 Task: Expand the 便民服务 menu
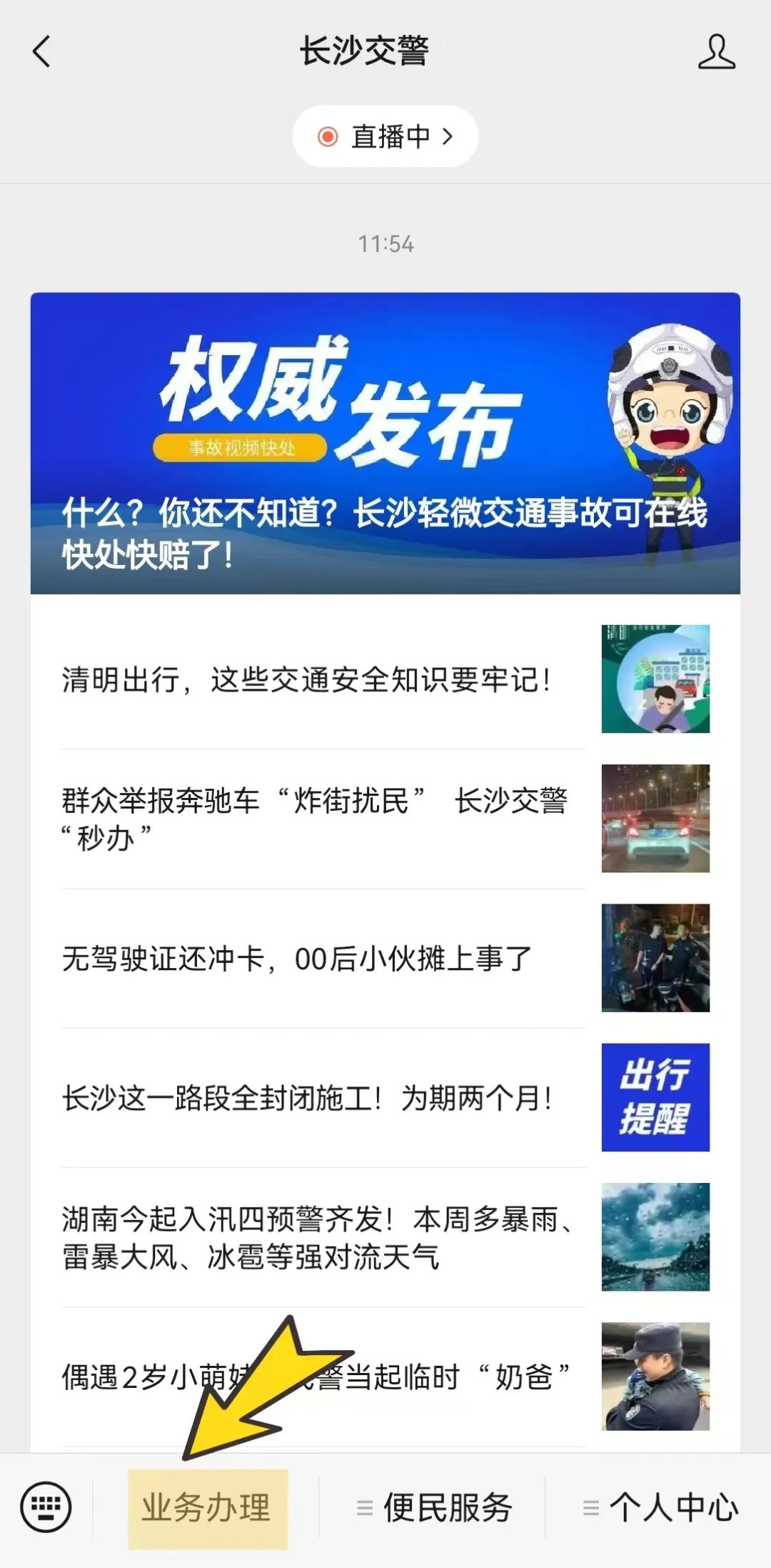pos(435,1508)
